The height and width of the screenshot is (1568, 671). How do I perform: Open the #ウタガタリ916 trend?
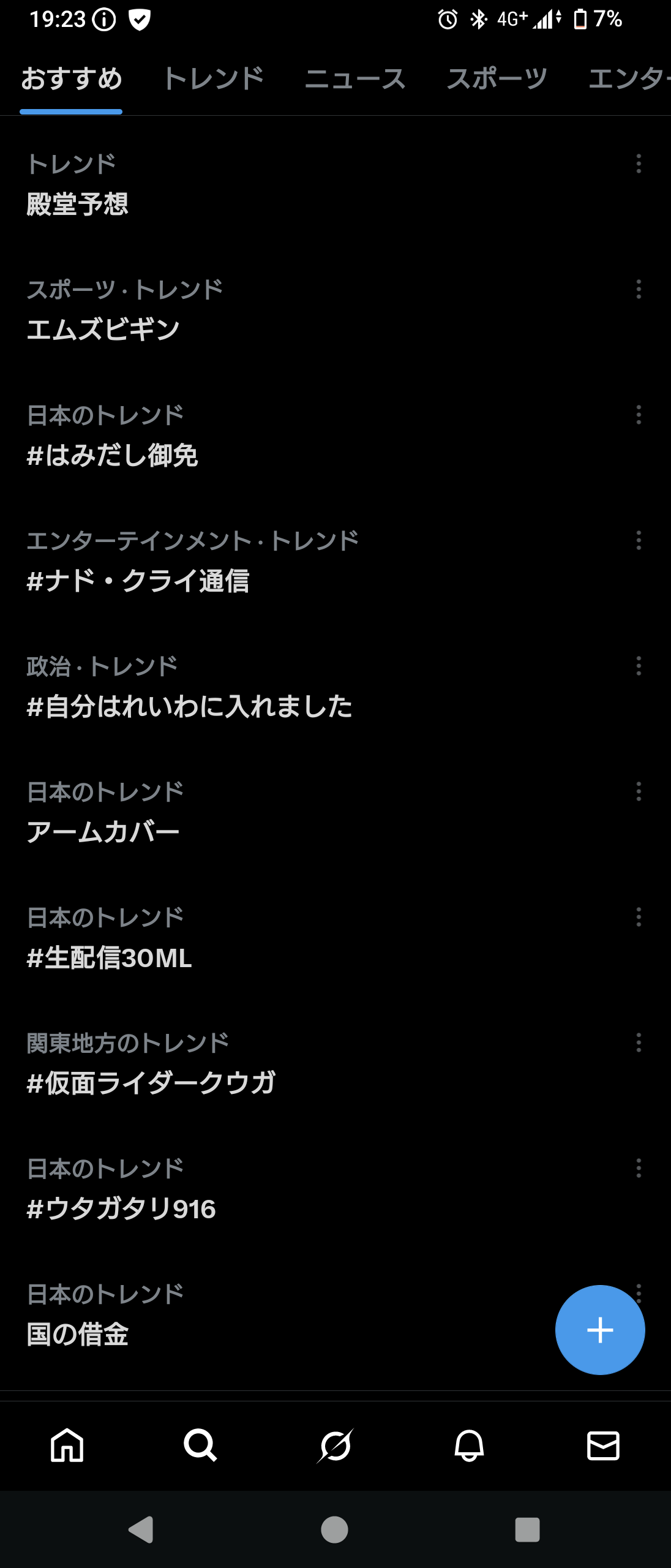121,1208
